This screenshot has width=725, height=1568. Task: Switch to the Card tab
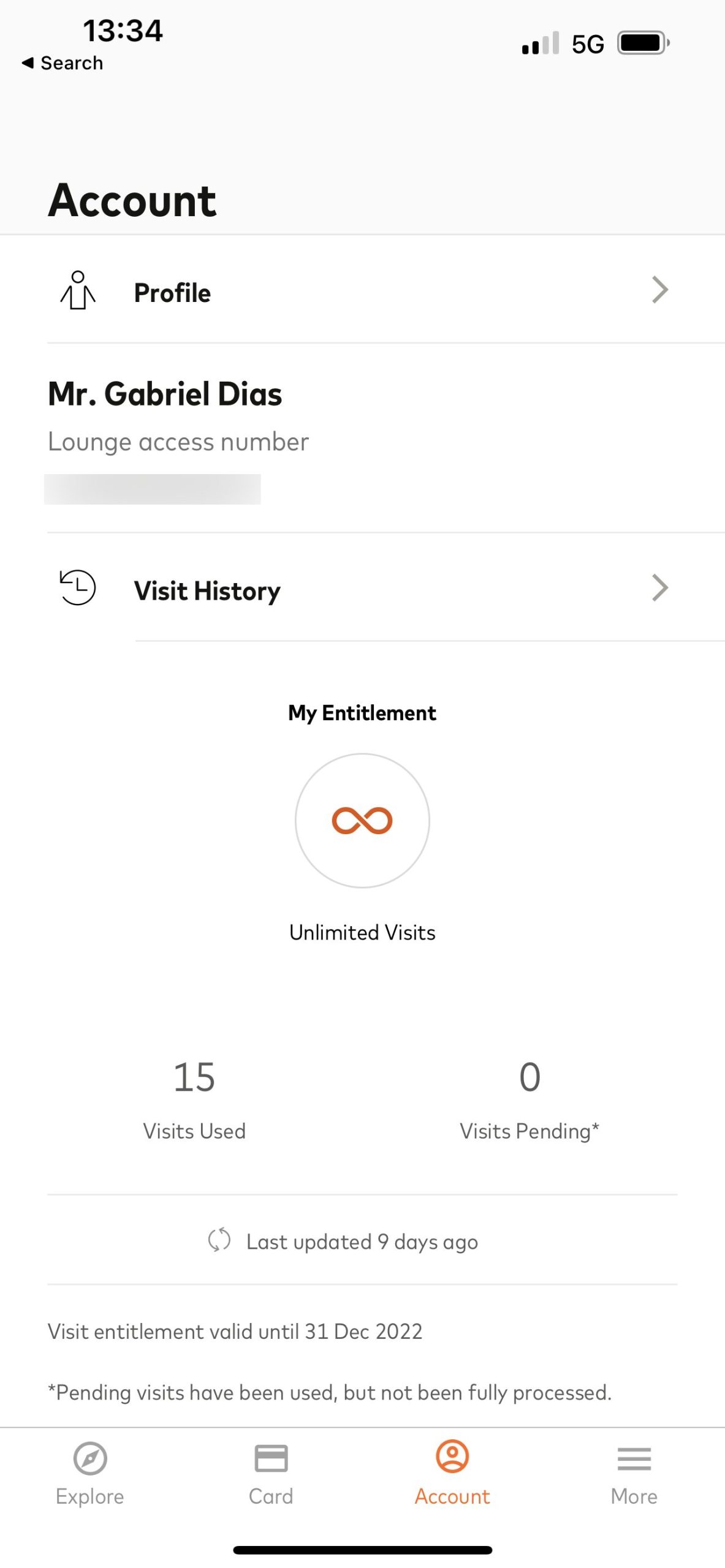pyautogui.click(x=271, y=1474)
